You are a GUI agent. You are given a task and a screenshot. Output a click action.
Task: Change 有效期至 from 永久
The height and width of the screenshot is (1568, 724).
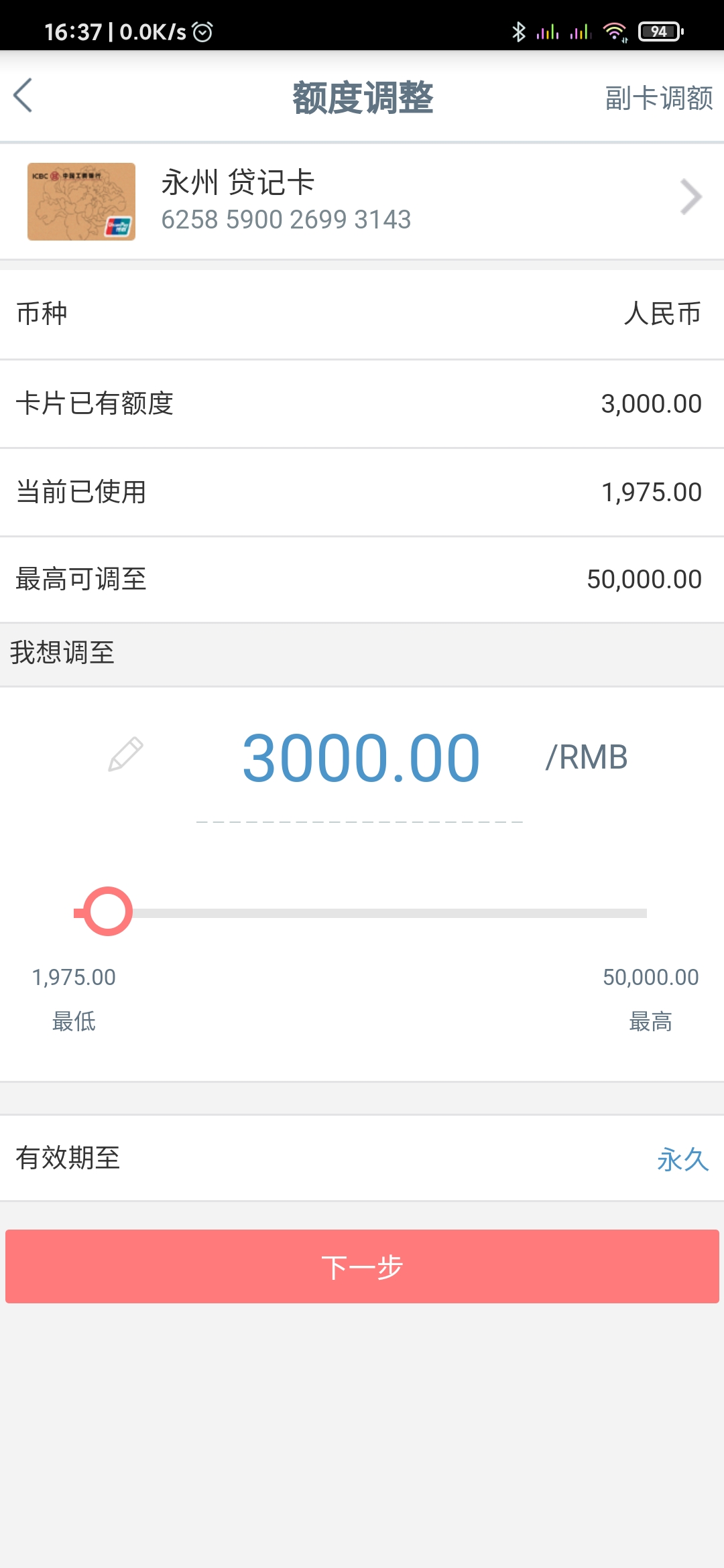(x=682, y=1159)
